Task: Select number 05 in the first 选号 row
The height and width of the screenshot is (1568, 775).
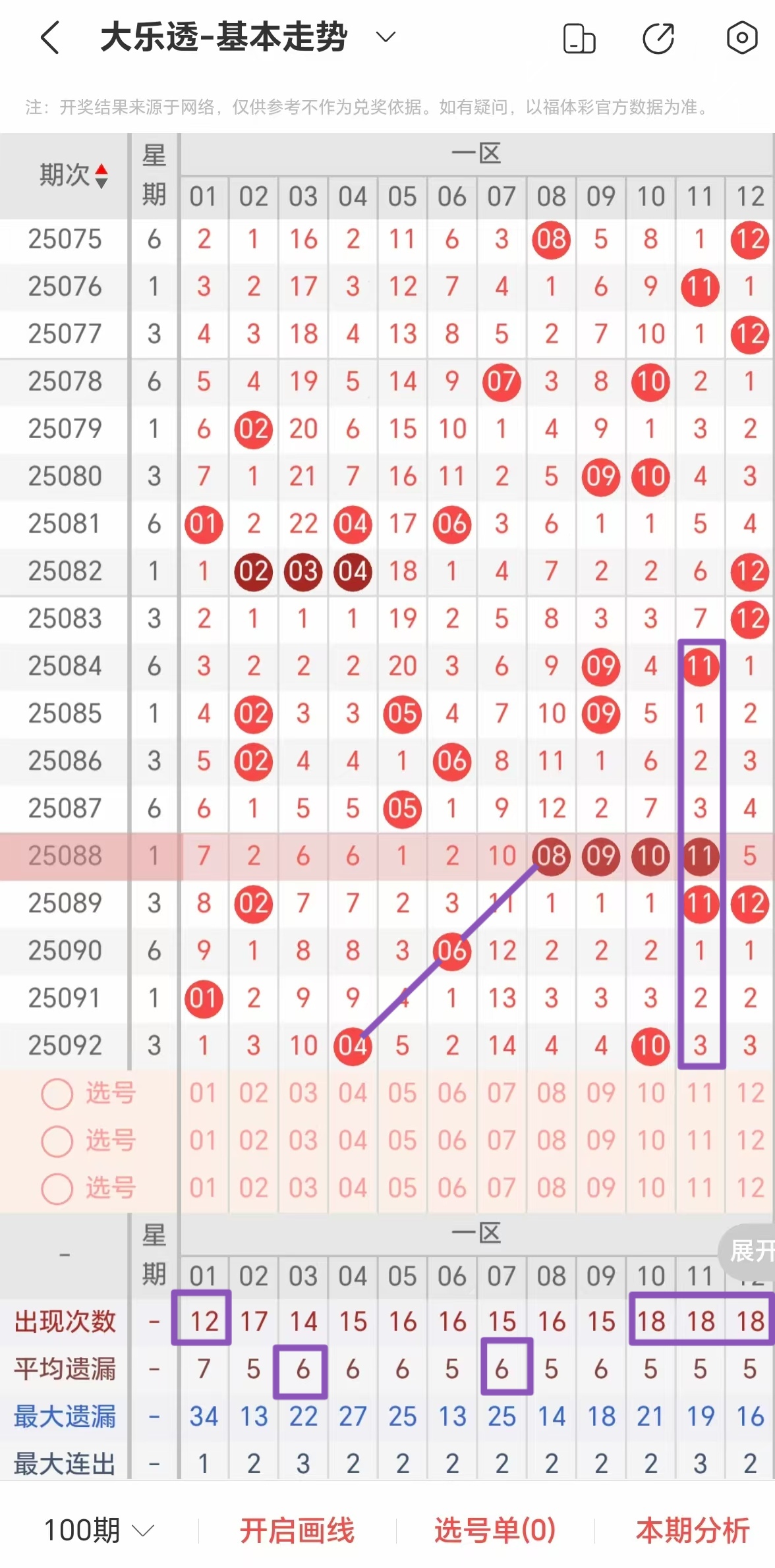Action: [x=402, y=1092]
